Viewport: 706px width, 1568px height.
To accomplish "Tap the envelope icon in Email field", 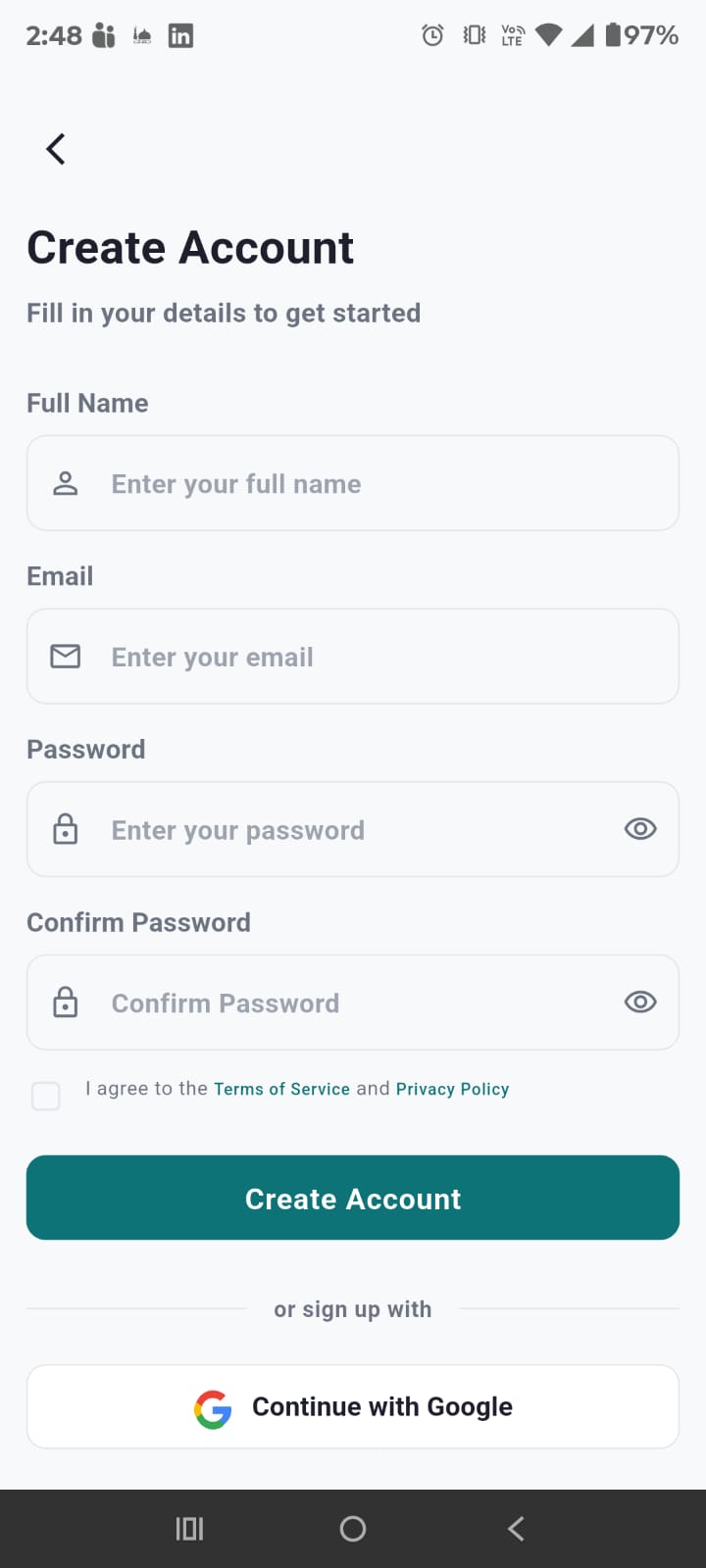I will [65, 657].
